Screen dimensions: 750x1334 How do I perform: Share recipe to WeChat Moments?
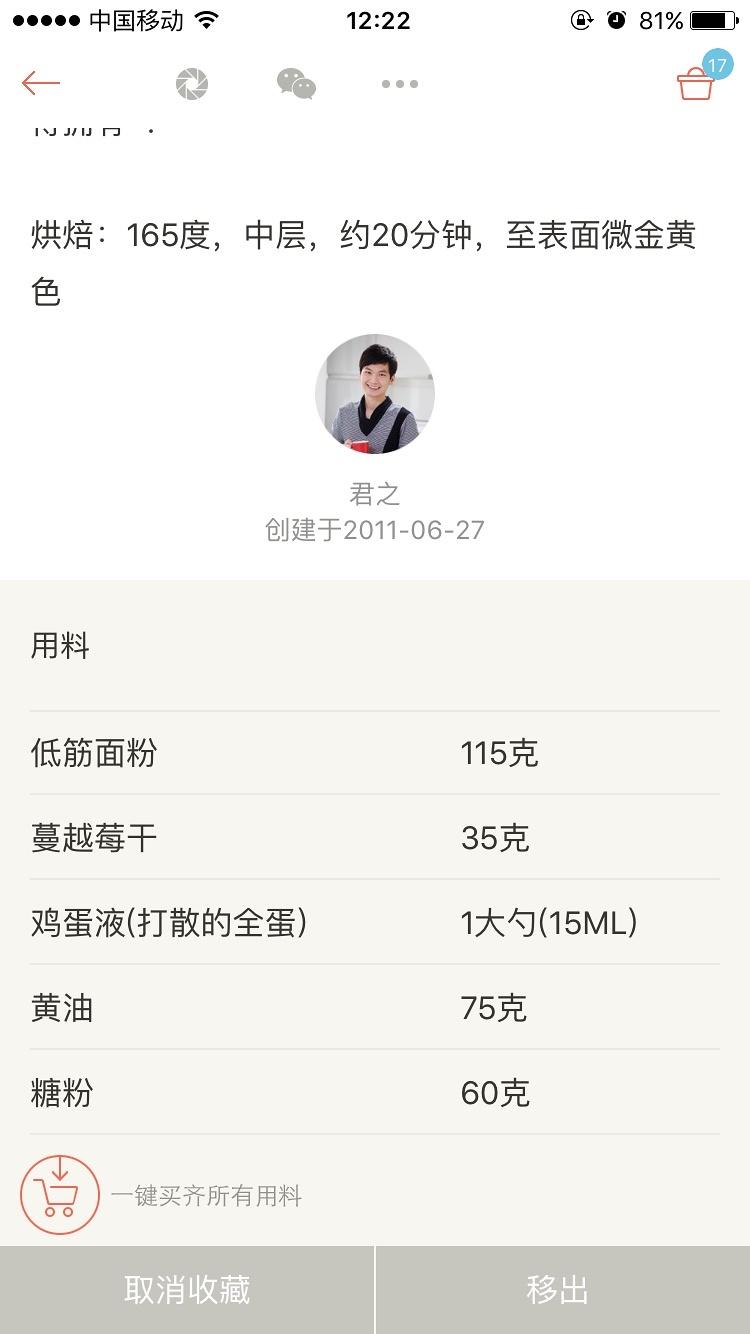(x=192, y=83)
